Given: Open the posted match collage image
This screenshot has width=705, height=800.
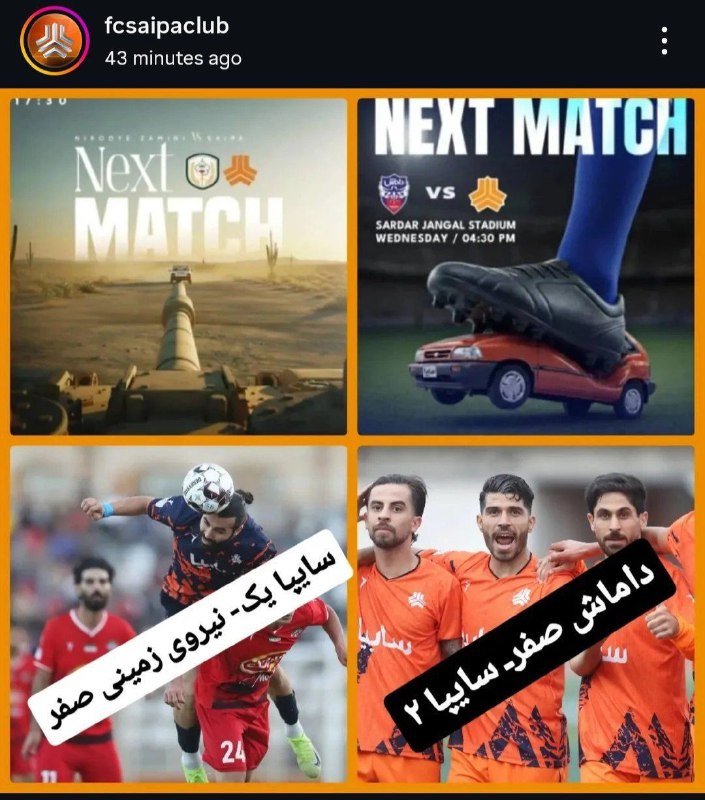Looking at the screenshot, I should [x=352, y=440].
